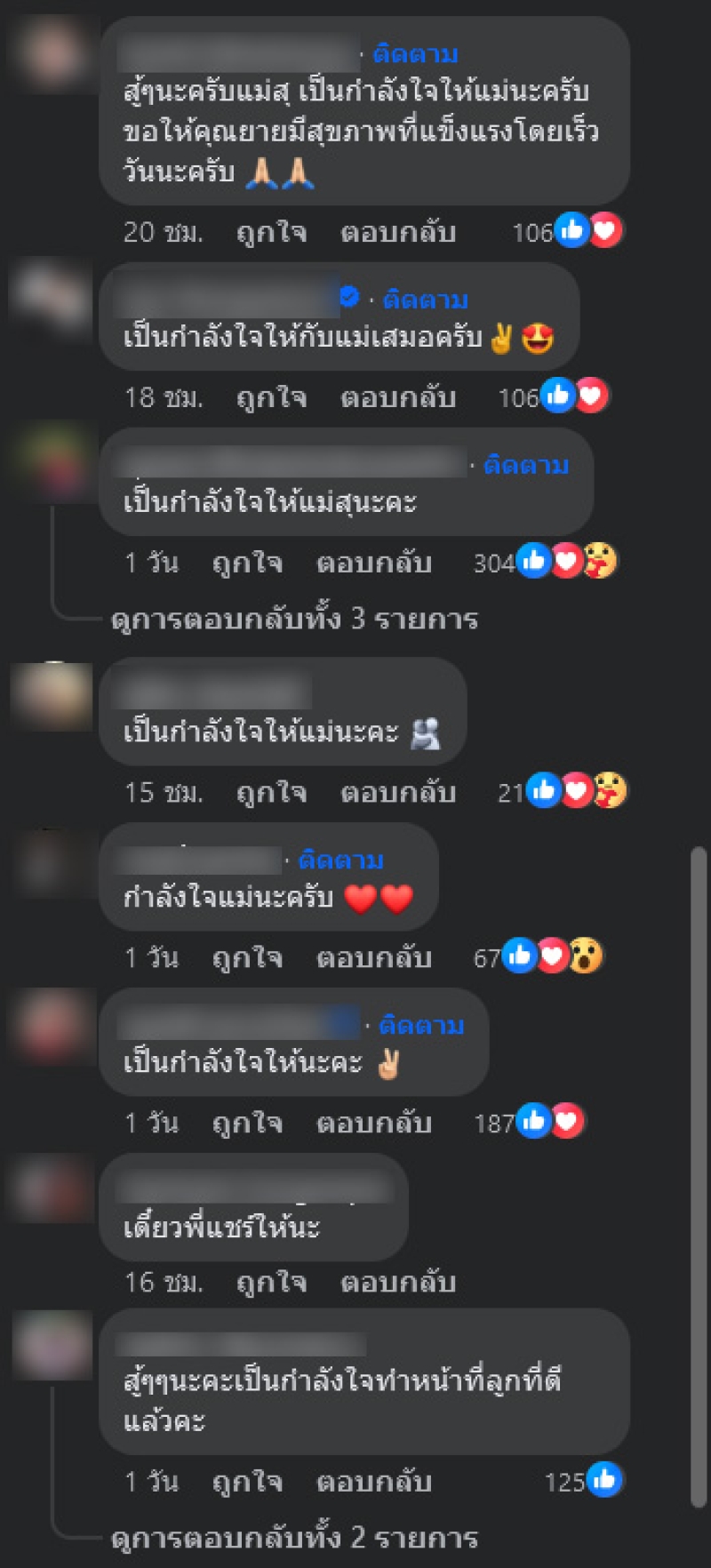711x1568 pixels.
Task: Reply to the comment 'สู้ๆนะครับแม่สุ'
Action: coord(397,233)
